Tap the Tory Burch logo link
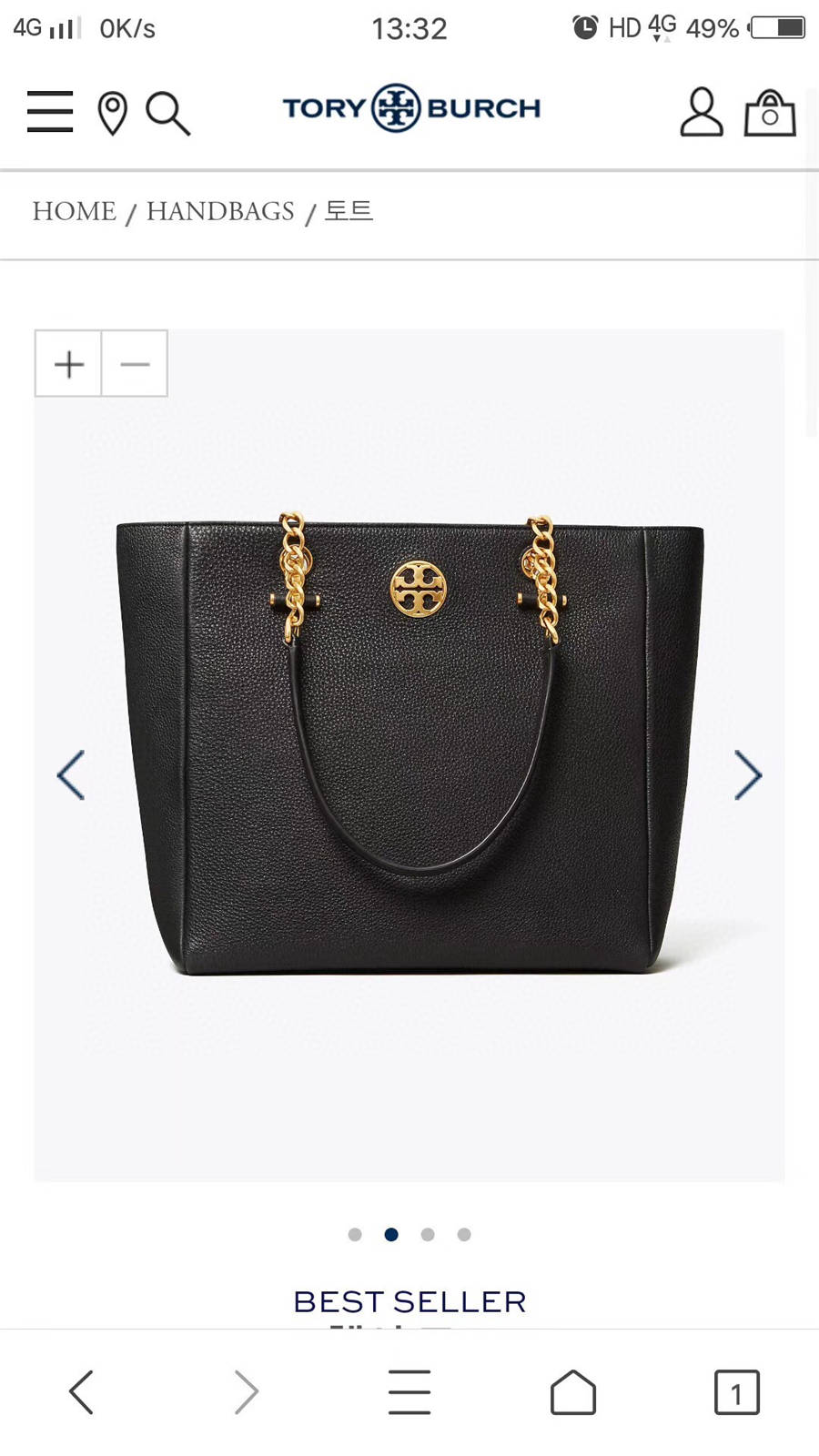The image size is (819, 1456). pos(411,108)
